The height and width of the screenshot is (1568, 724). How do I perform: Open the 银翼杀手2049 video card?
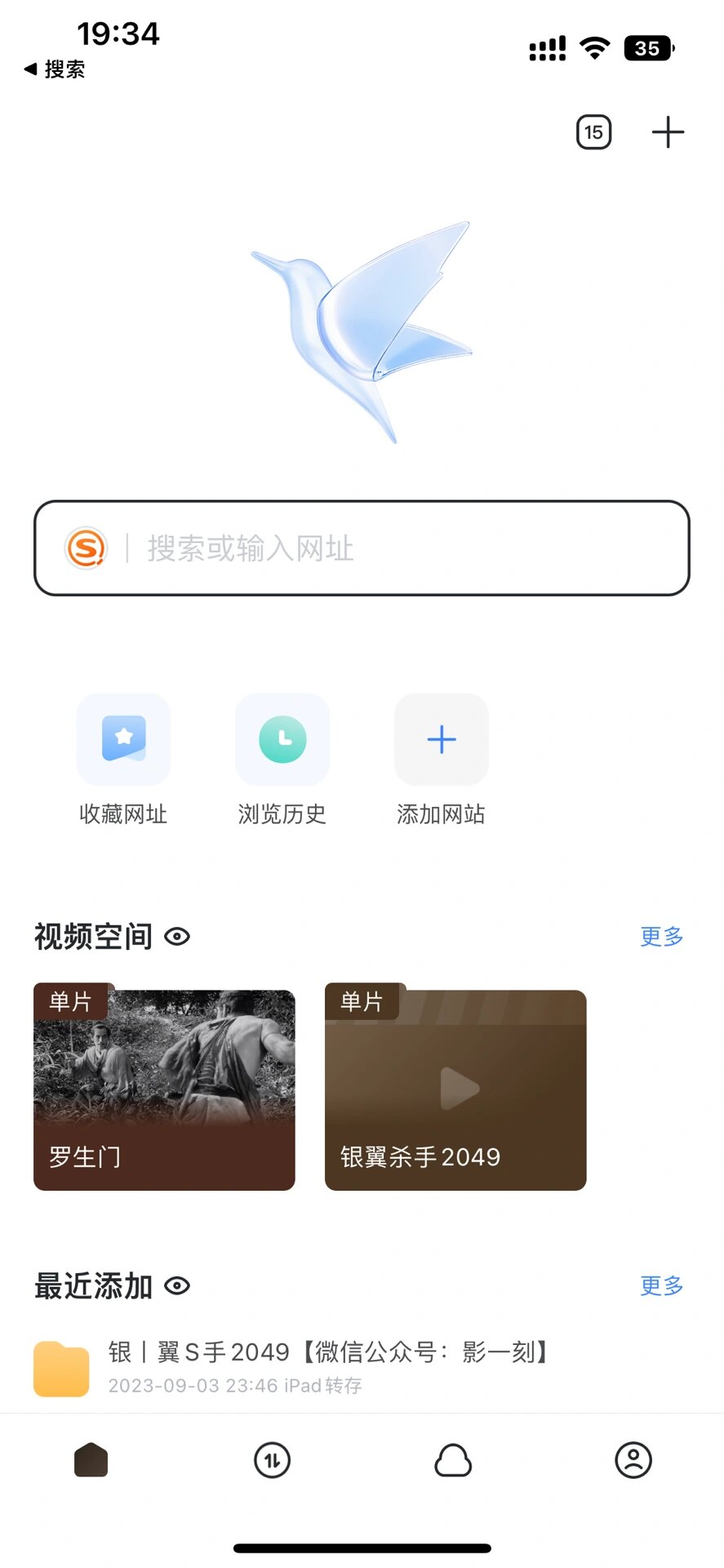pyautogui.click(x=455, y=1089)
